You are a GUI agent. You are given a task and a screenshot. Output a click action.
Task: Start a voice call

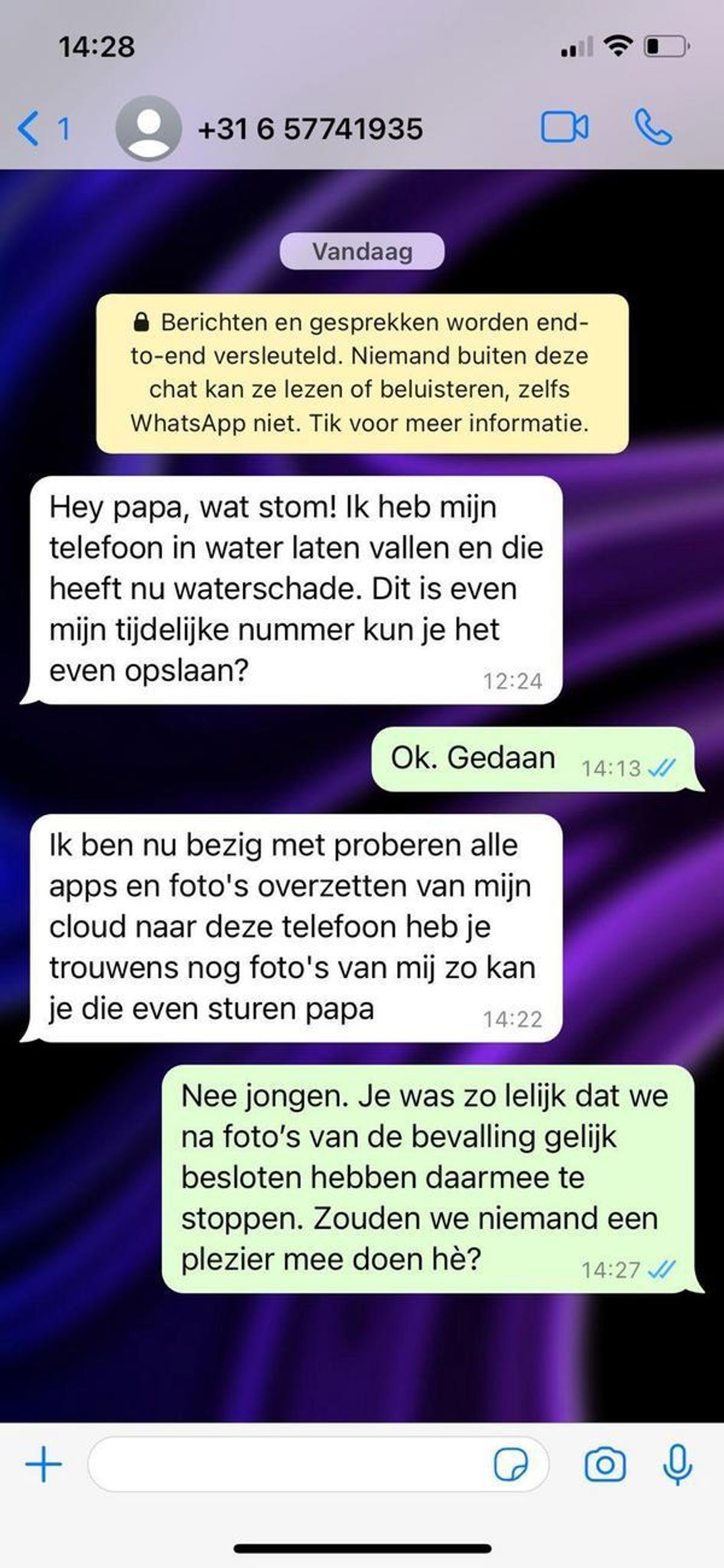pos(653,128)
